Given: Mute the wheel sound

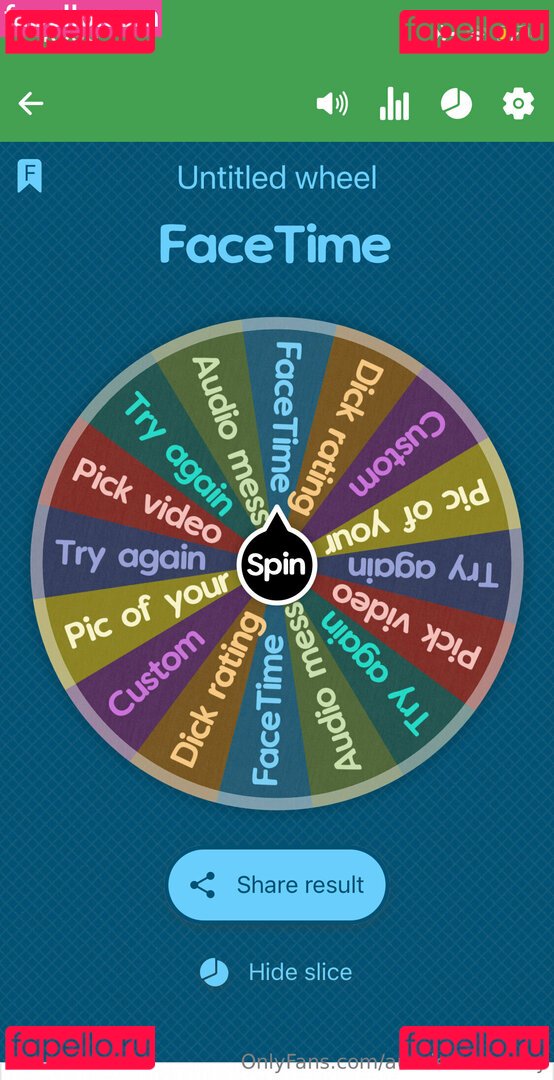Looking at the screenshot, I should click(332, 105).
